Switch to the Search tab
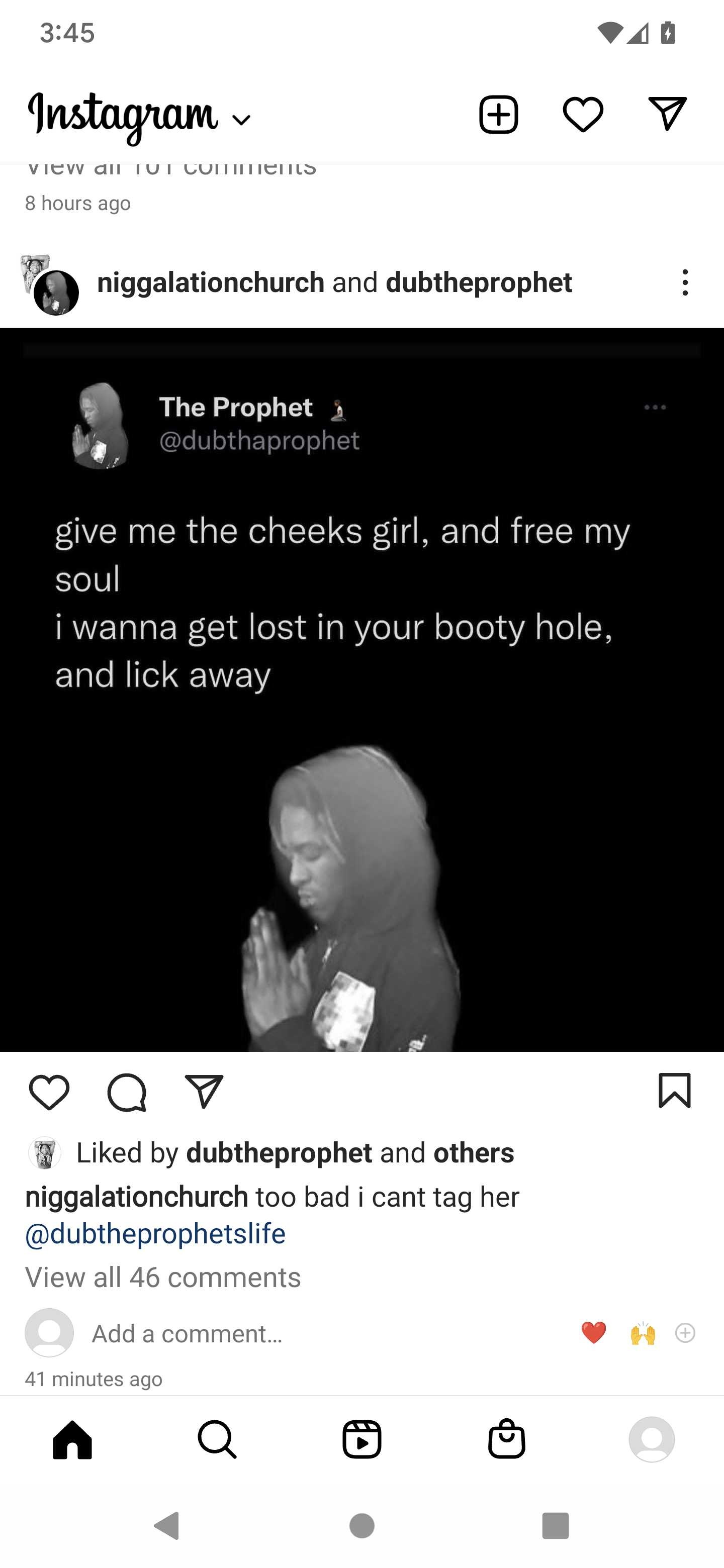Viewport: 724px width, 1568px height. click(217, 1439)
